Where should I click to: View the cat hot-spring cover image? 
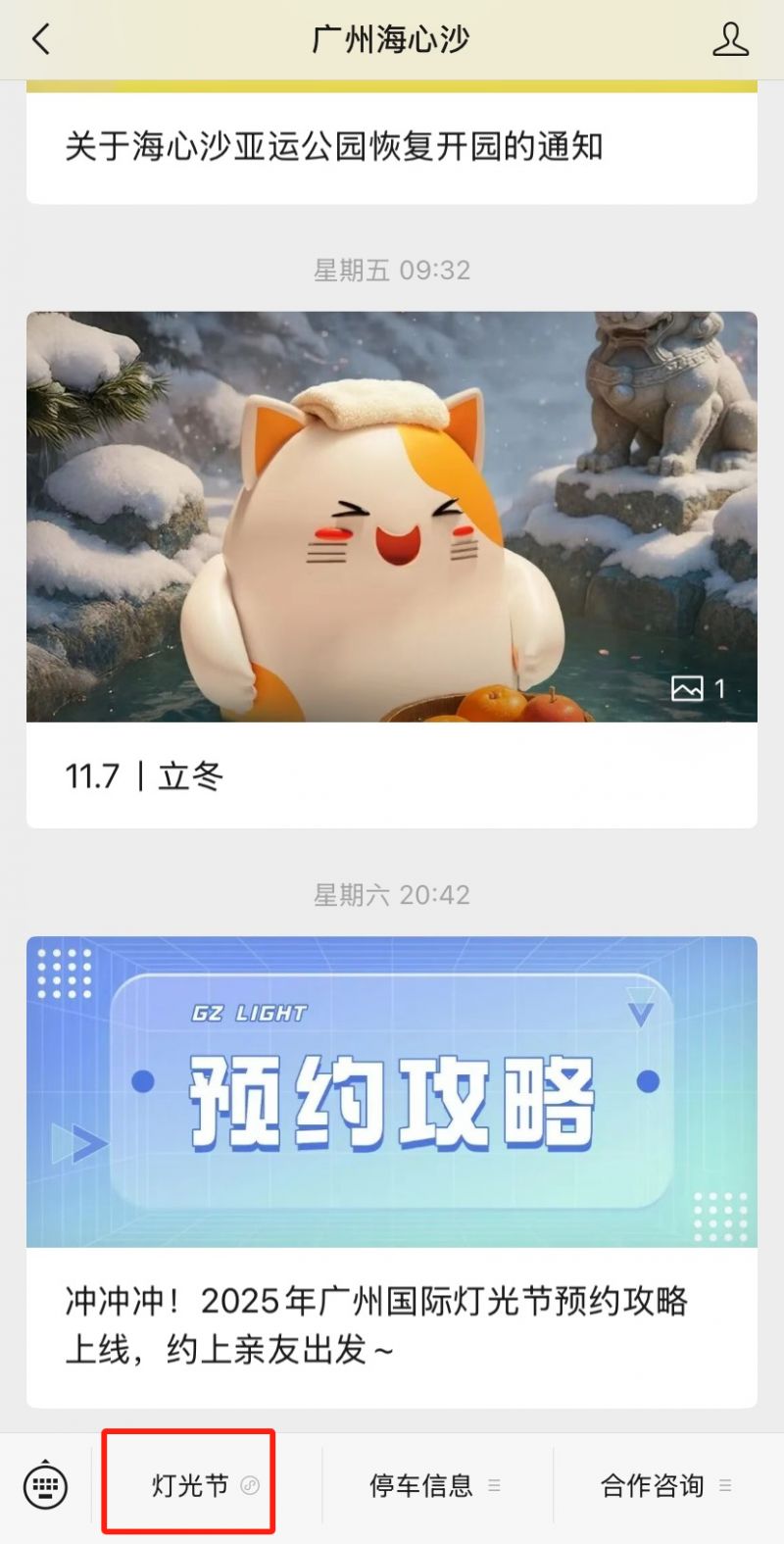click(x=392, y=515)
